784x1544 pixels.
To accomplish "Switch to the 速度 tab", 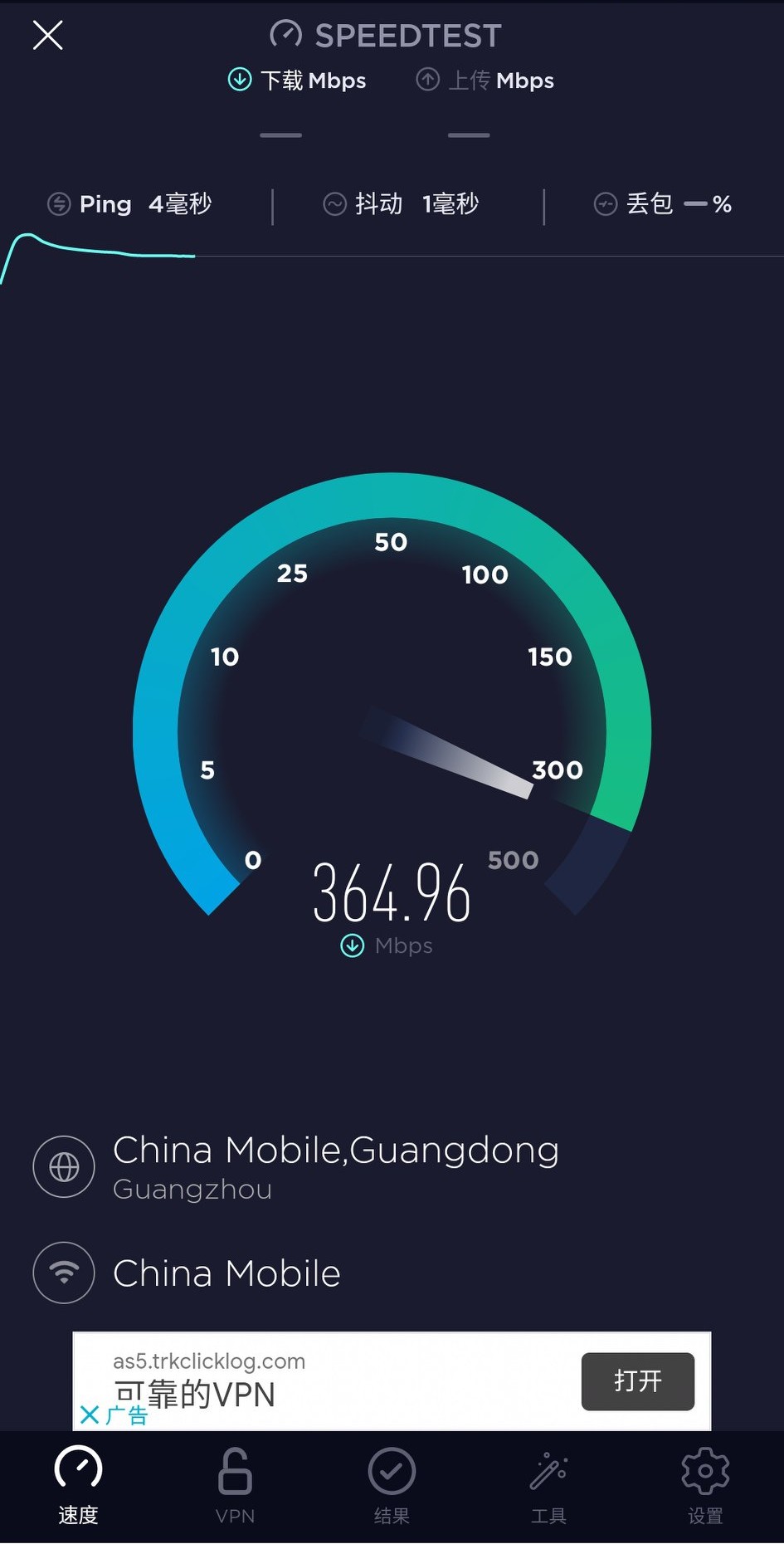I will [78, 1484].
